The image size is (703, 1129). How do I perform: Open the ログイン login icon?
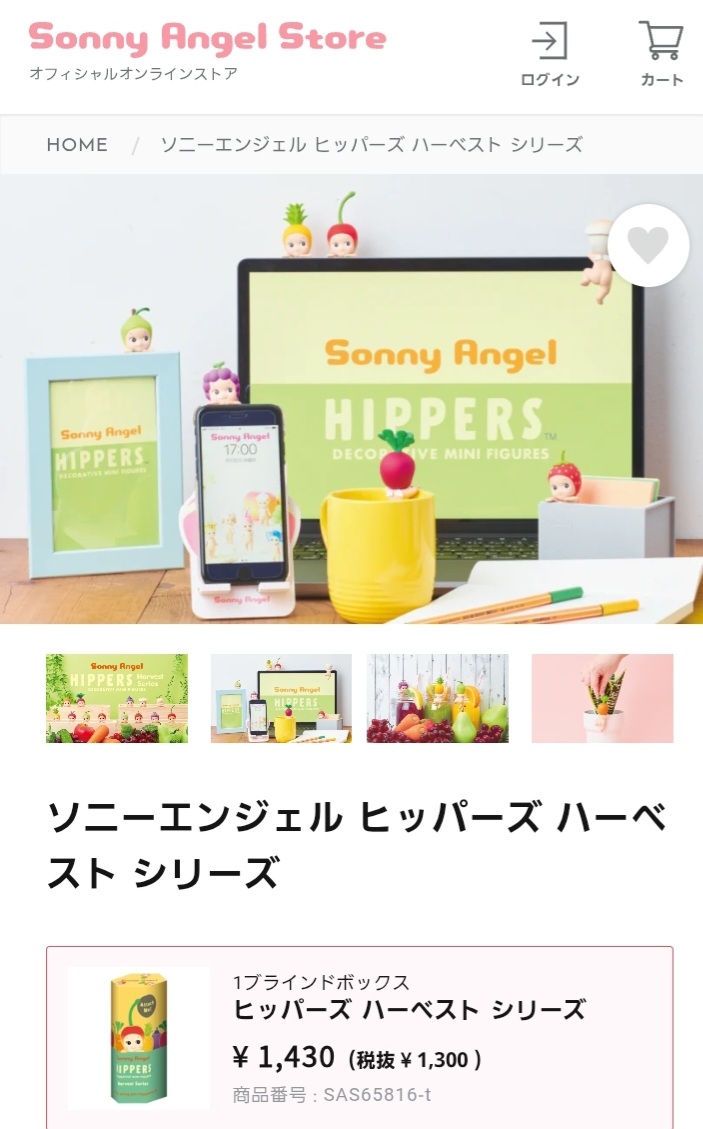tap(549, 55)
